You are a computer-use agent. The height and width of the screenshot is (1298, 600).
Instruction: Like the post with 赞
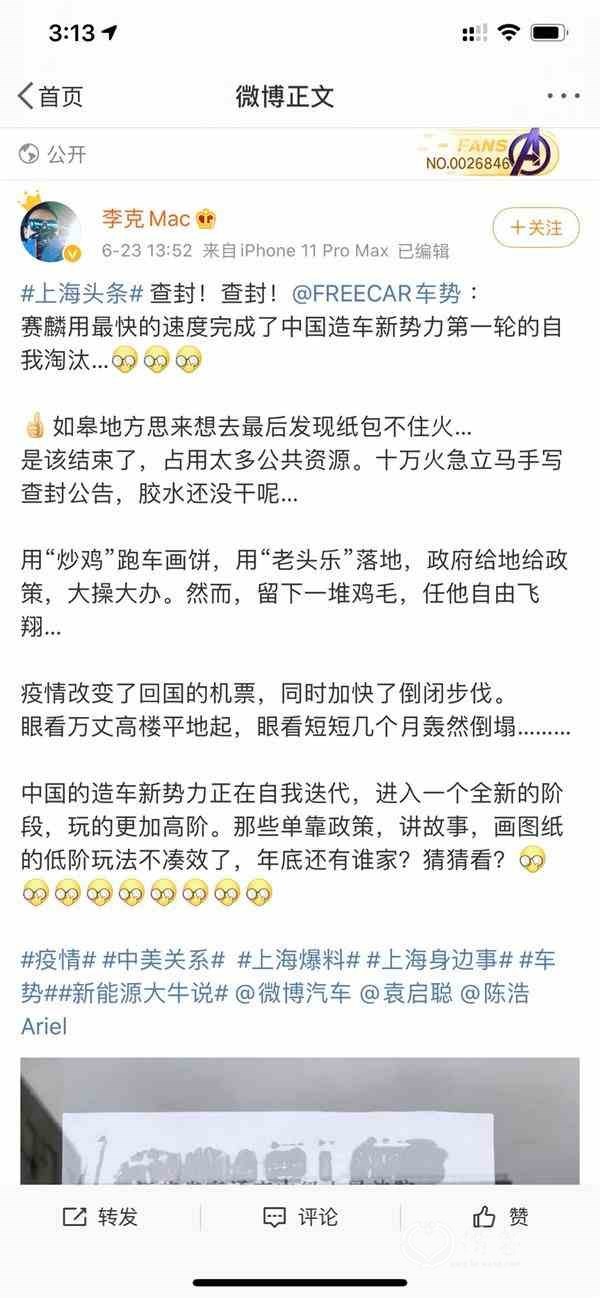[500, 1216]
